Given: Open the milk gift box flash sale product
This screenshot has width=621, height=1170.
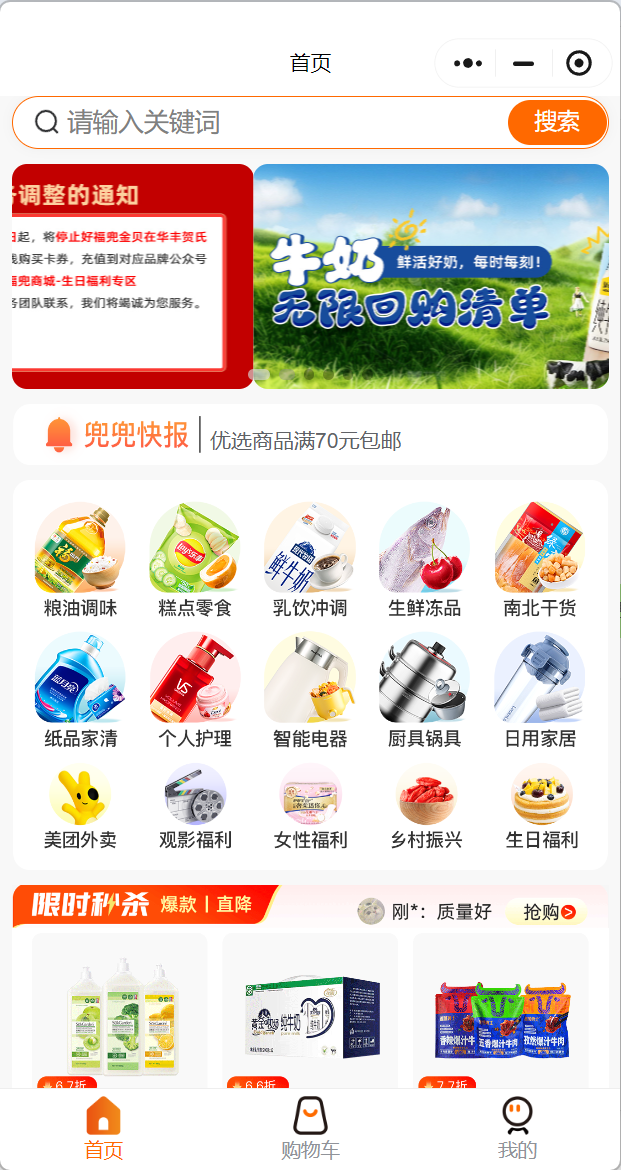Looking at the screenshot, I should click(x=310, y=1011).
